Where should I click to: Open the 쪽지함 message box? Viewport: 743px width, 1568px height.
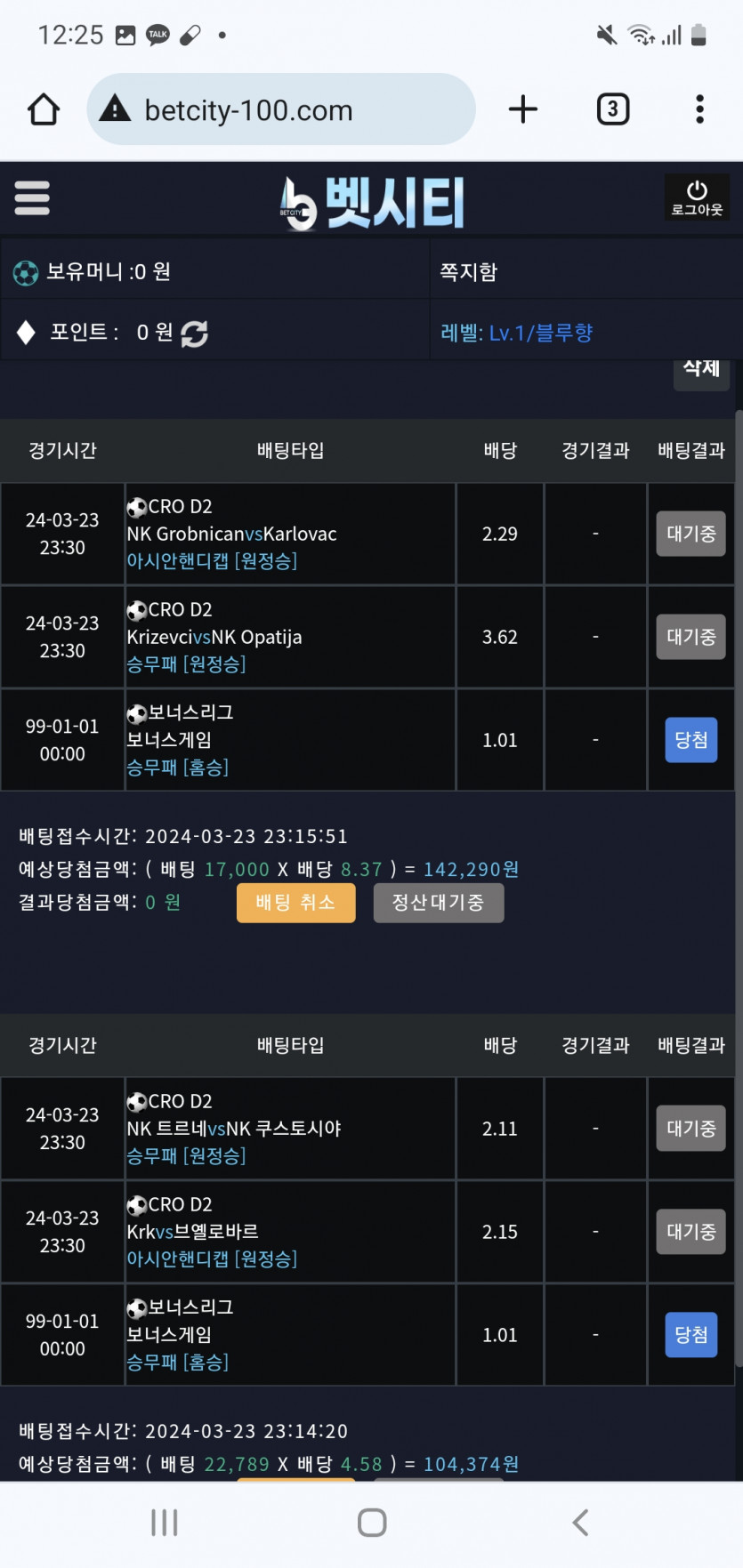click(469, 271)
